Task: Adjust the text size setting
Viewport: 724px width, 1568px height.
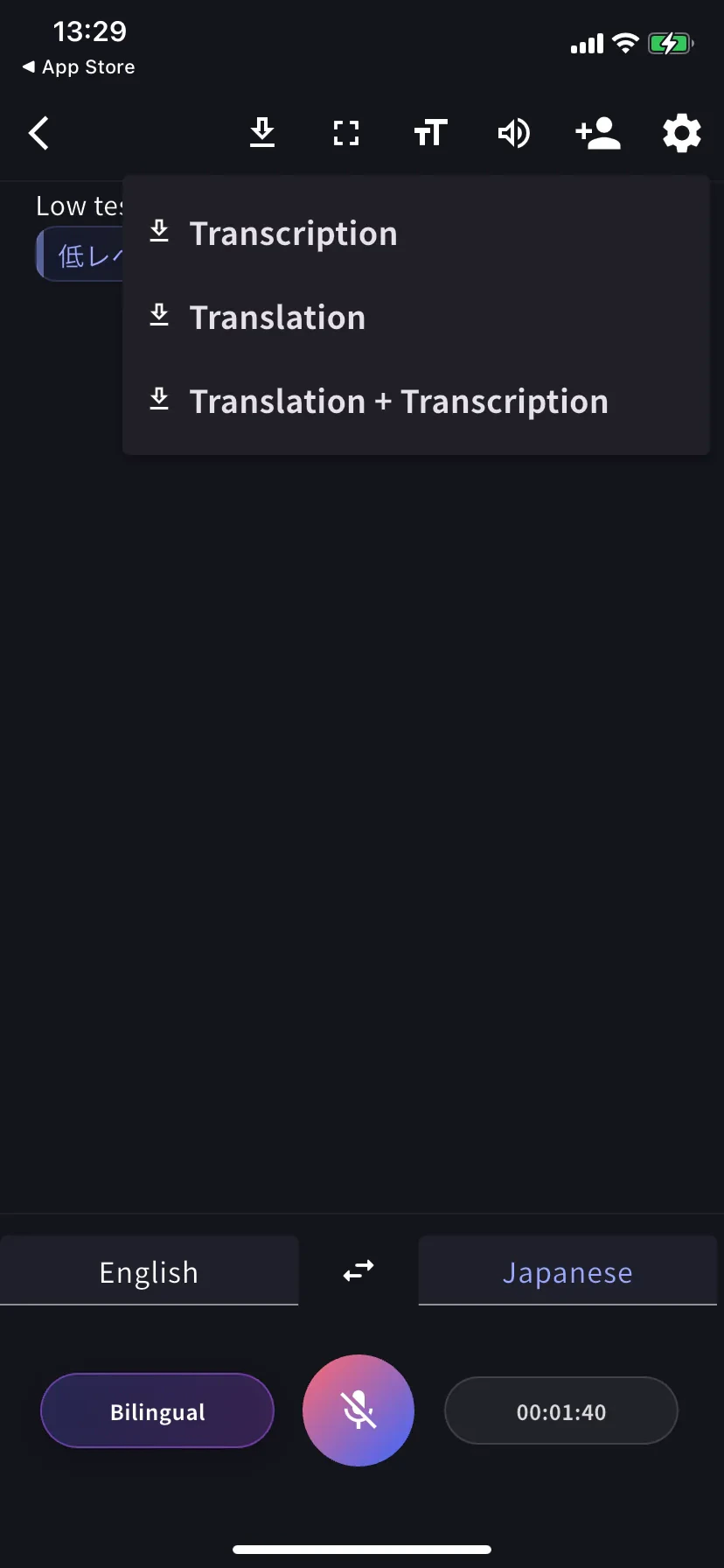Action: (429, 133)
